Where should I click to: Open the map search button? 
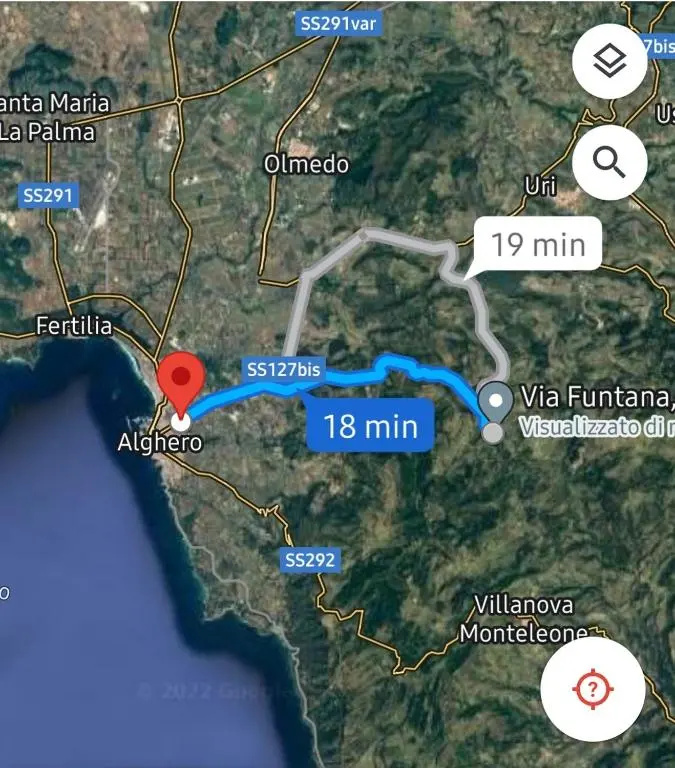609,162
